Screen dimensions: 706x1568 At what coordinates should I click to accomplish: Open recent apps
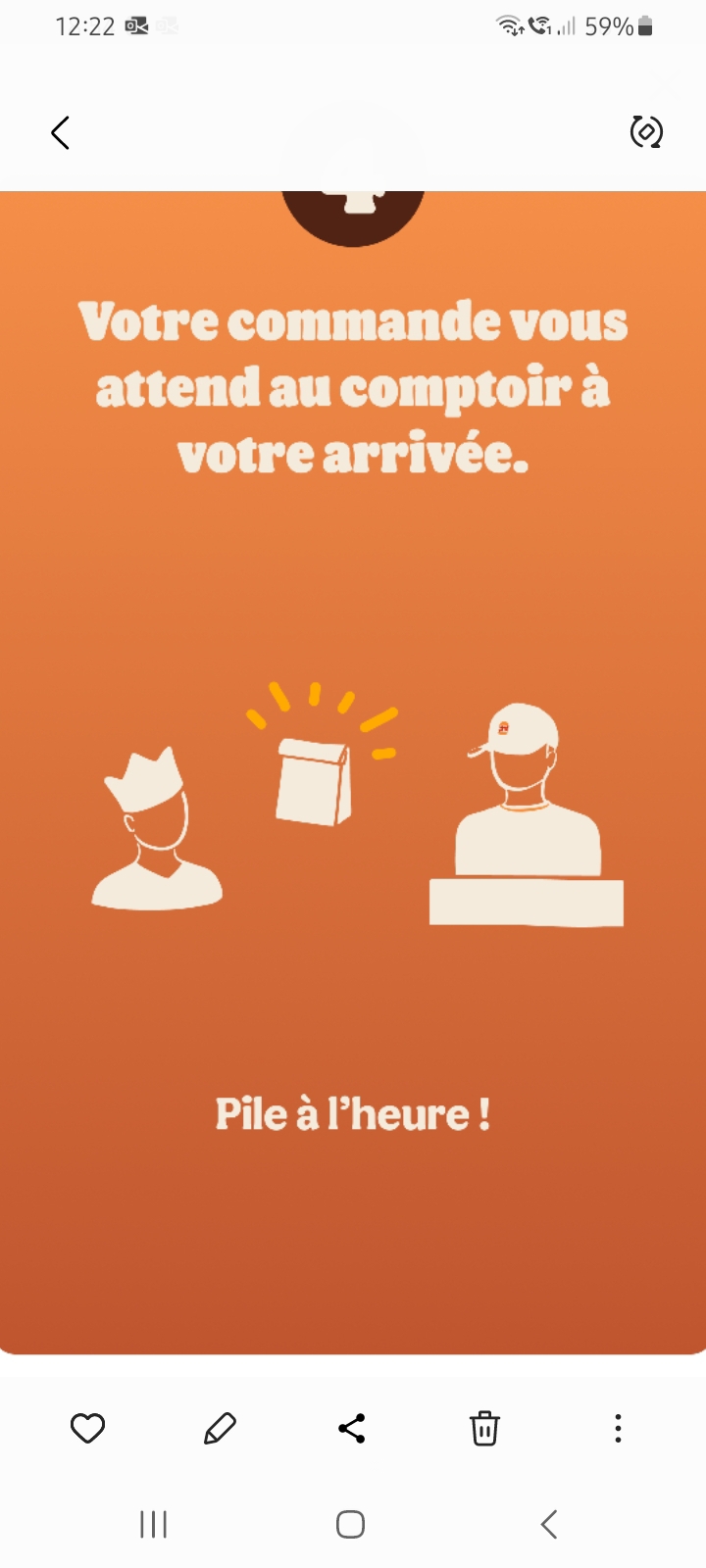point(153,1524)
